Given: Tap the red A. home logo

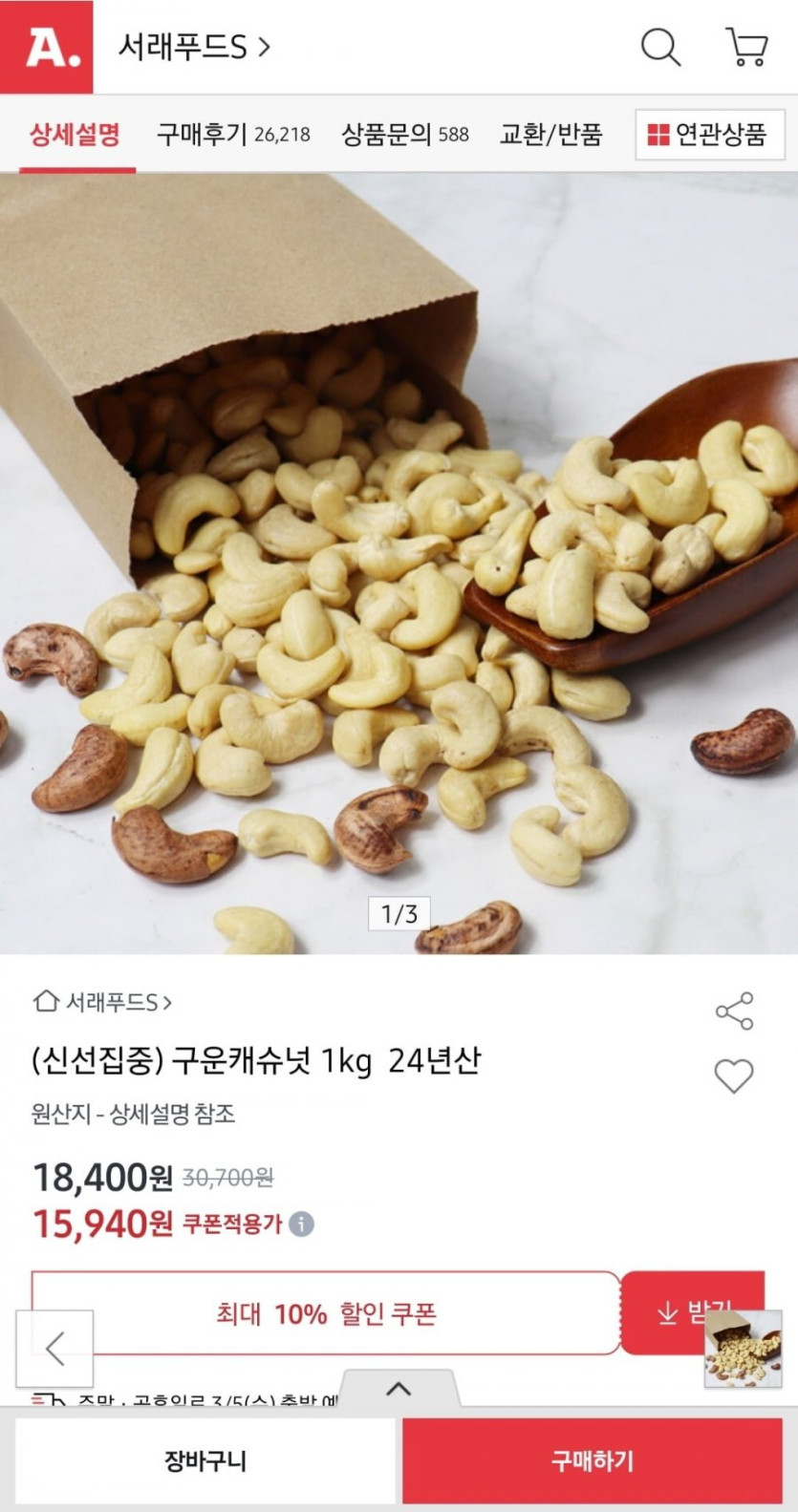Looking at the screenshot, I should coord(47,47).
